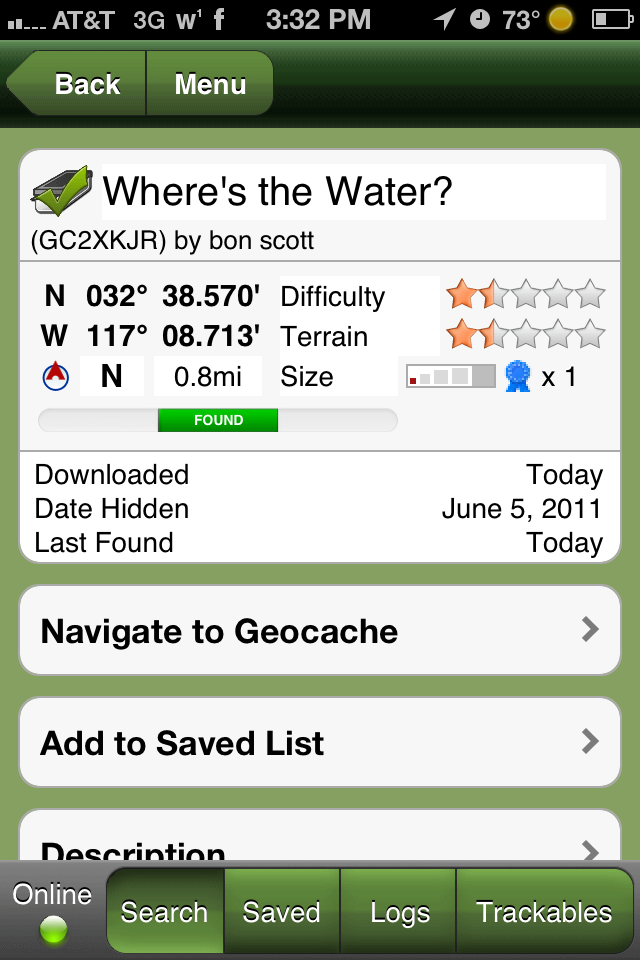This screenshot has height=960, width=640.
Task: Go back using the Back button
Action: [80, 84]
